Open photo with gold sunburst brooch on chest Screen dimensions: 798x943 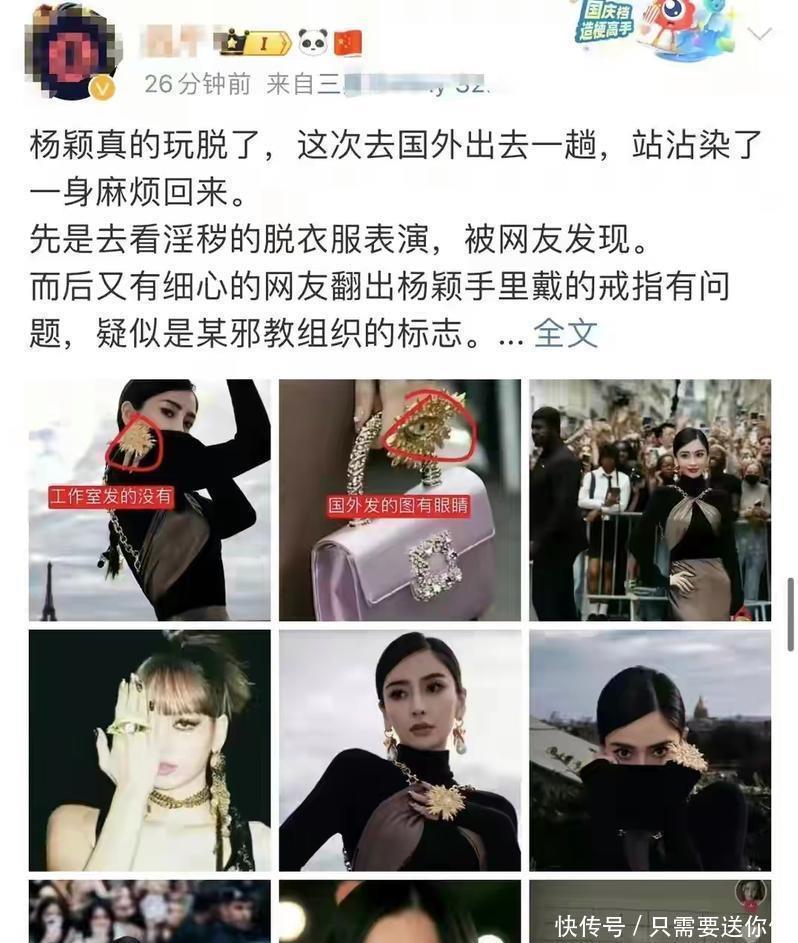400,751
